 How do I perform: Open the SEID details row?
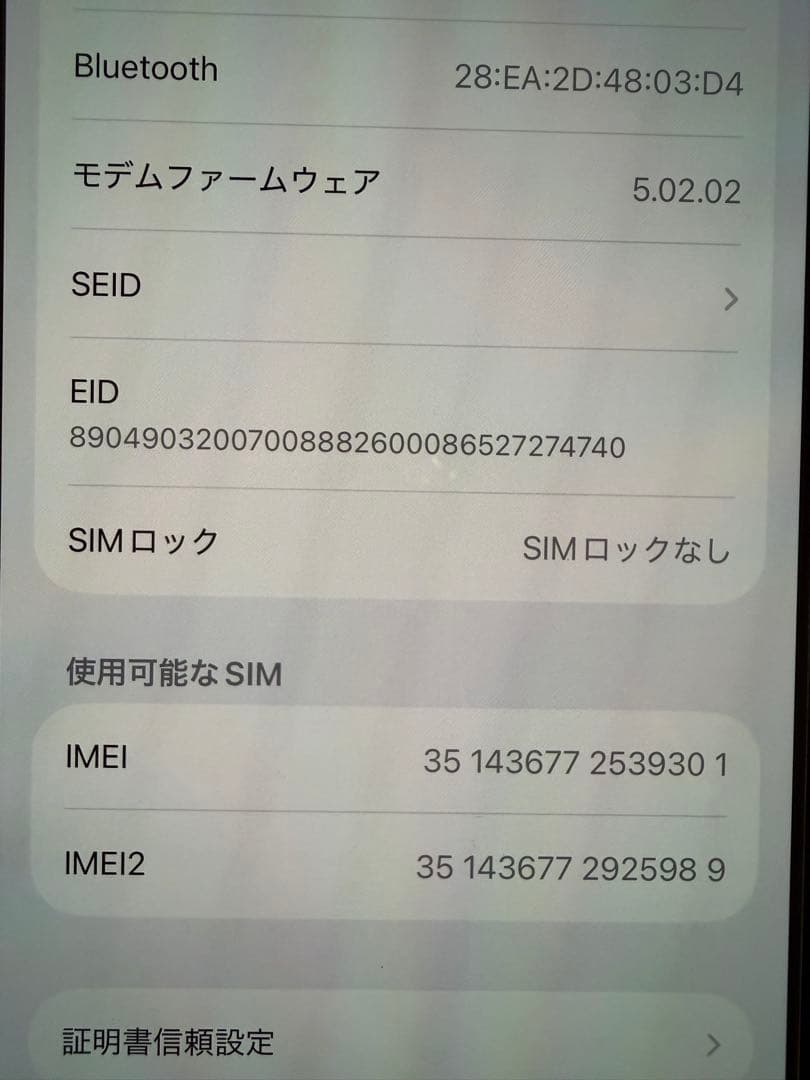(x=400, y=290)
